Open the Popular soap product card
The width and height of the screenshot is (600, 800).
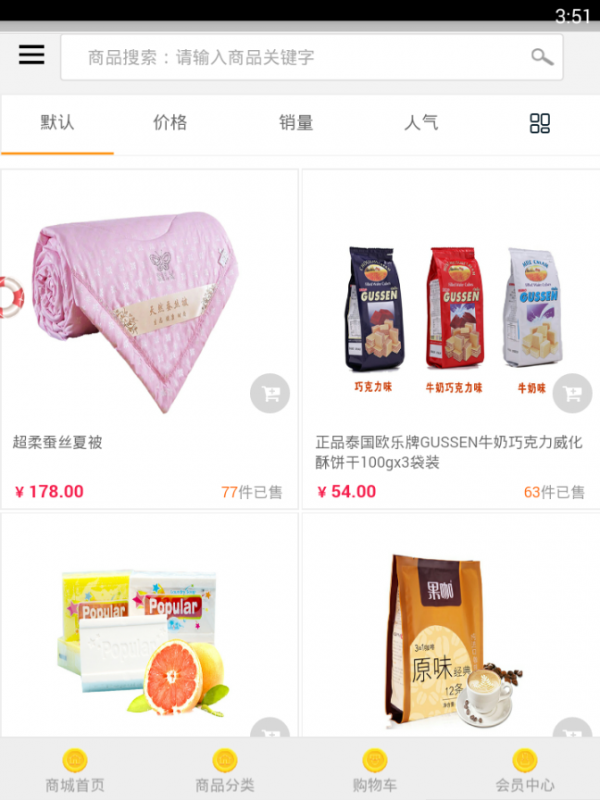click(150, 630)
